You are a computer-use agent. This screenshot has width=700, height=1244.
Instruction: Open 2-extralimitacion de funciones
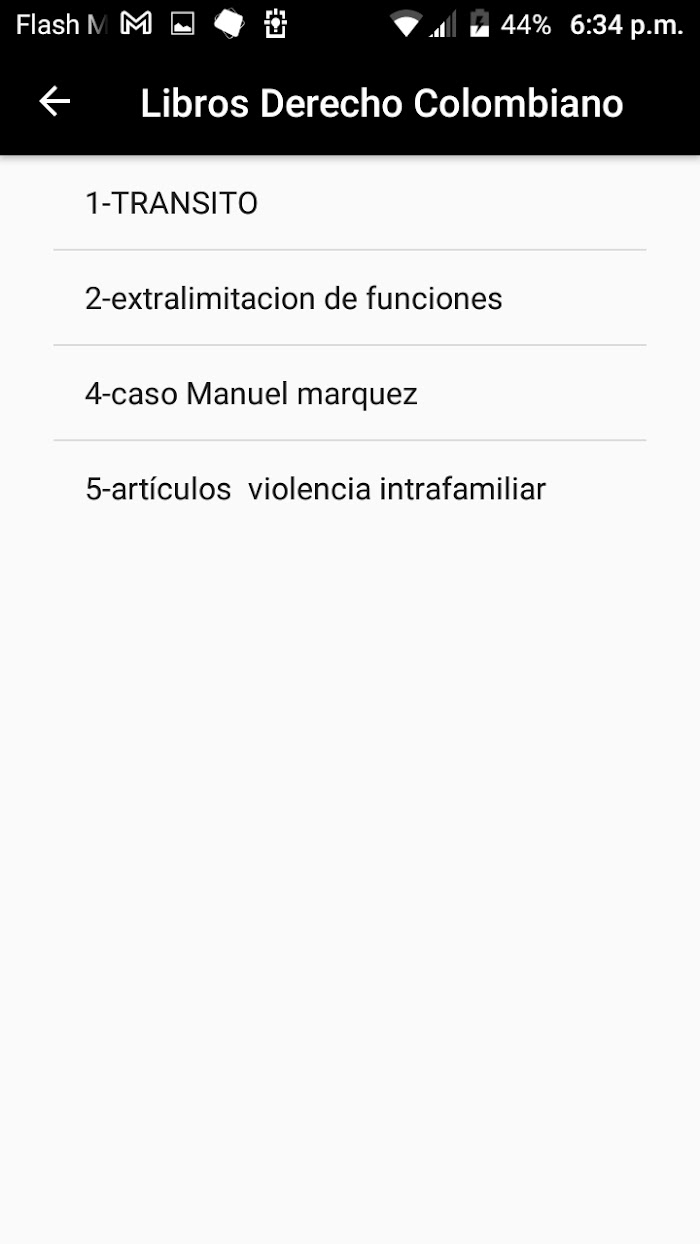coord(350,298)
